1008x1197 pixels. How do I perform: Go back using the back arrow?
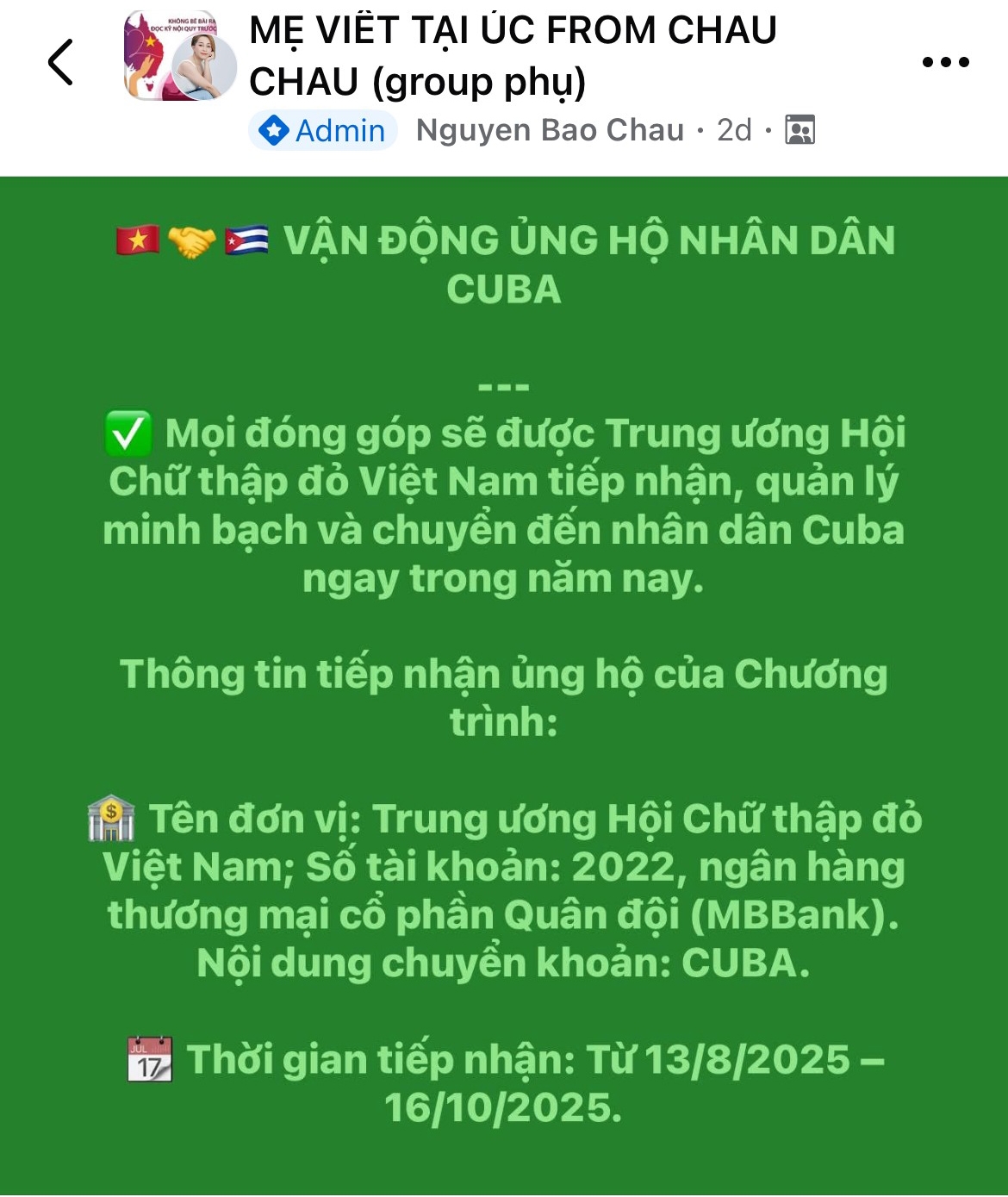[x=60, y=62]
